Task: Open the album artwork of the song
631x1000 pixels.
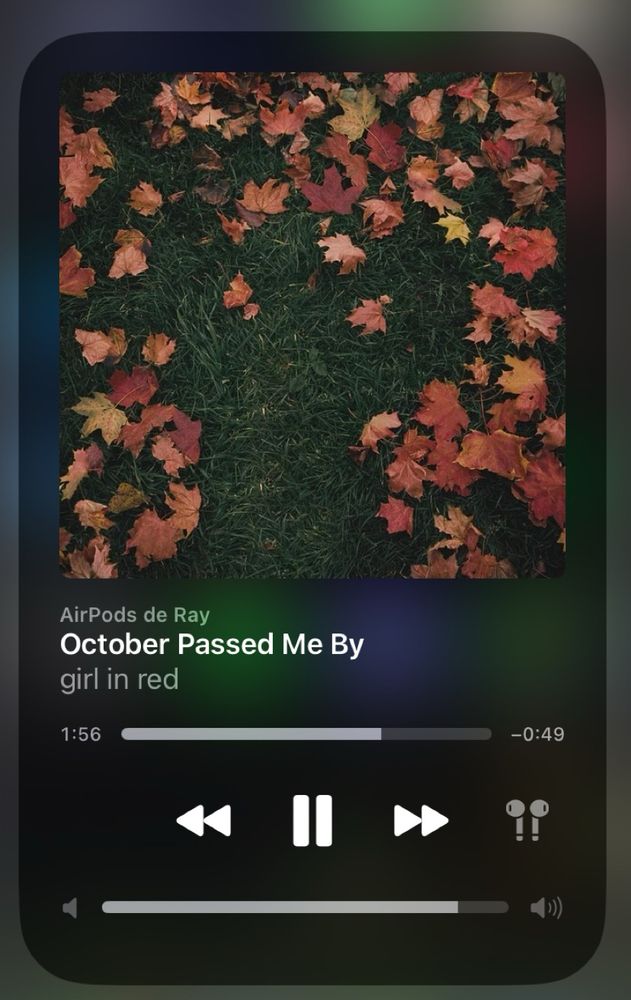Action: 312,325
